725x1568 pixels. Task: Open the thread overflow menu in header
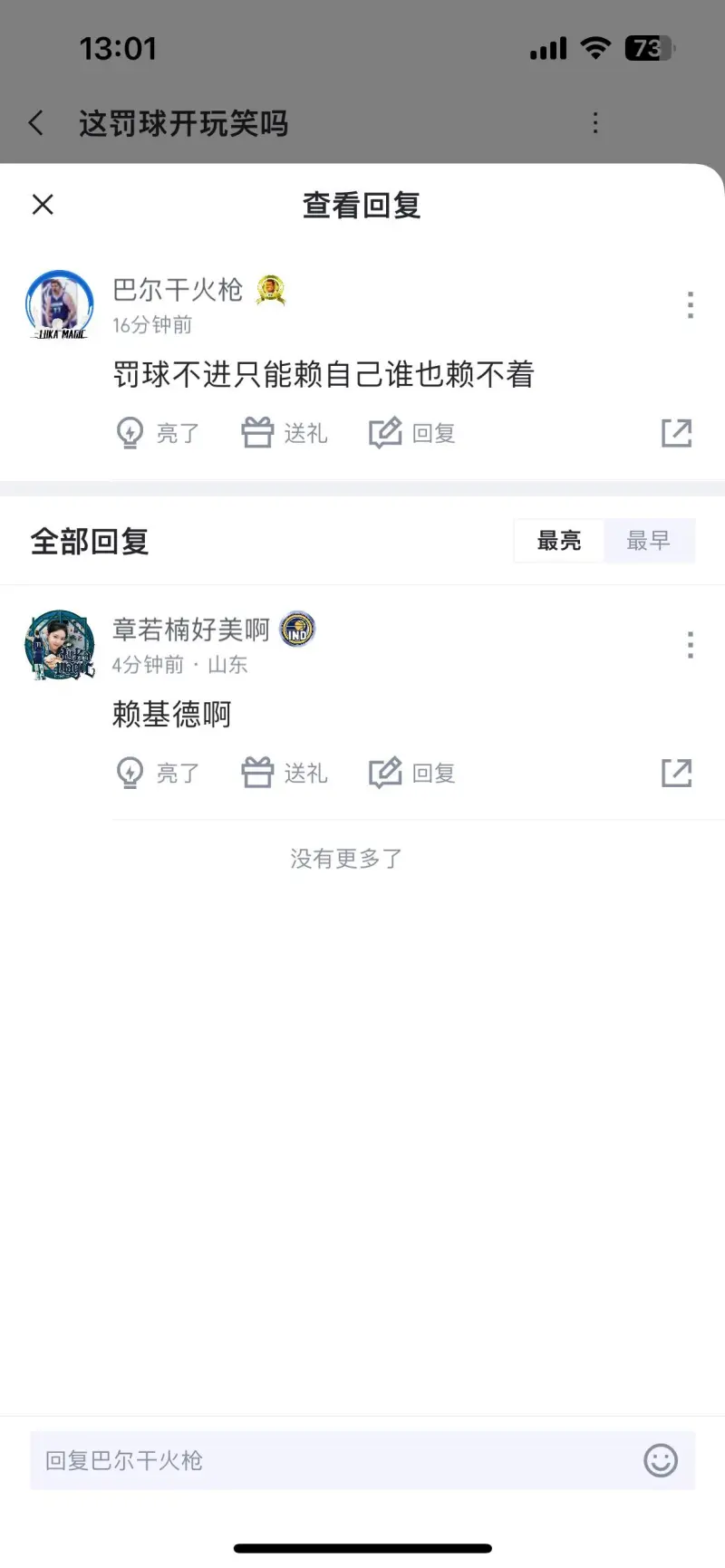[x=595, y=123]
